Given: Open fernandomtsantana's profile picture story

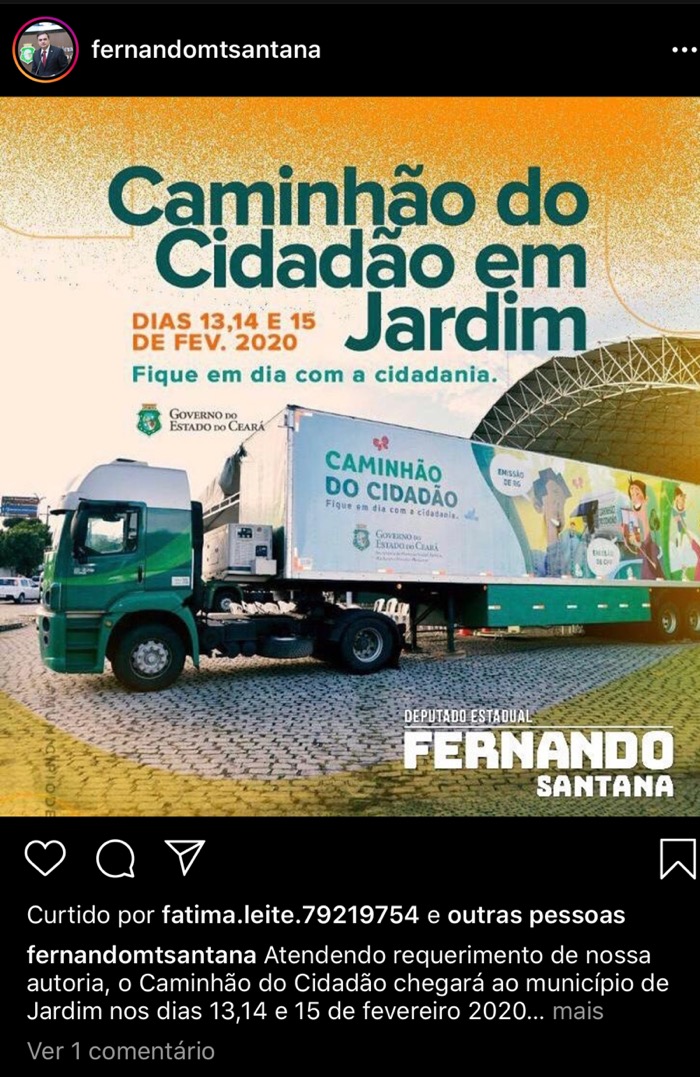Looking at the screenshot, I should pos(44,49).
